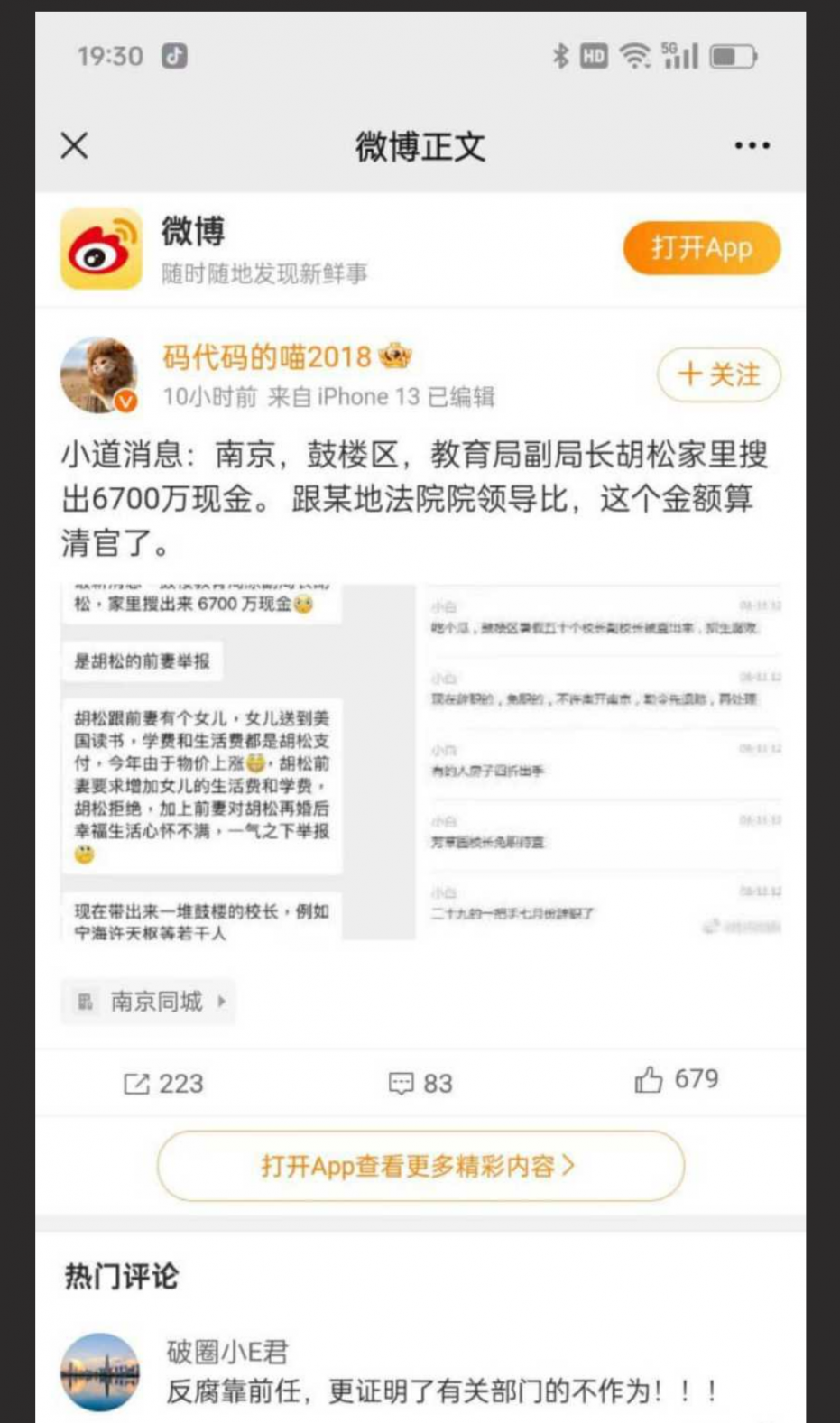Open 码代码的喵2018's profile avatar
Screen dimensions: 840x1423
click(98, 374)
